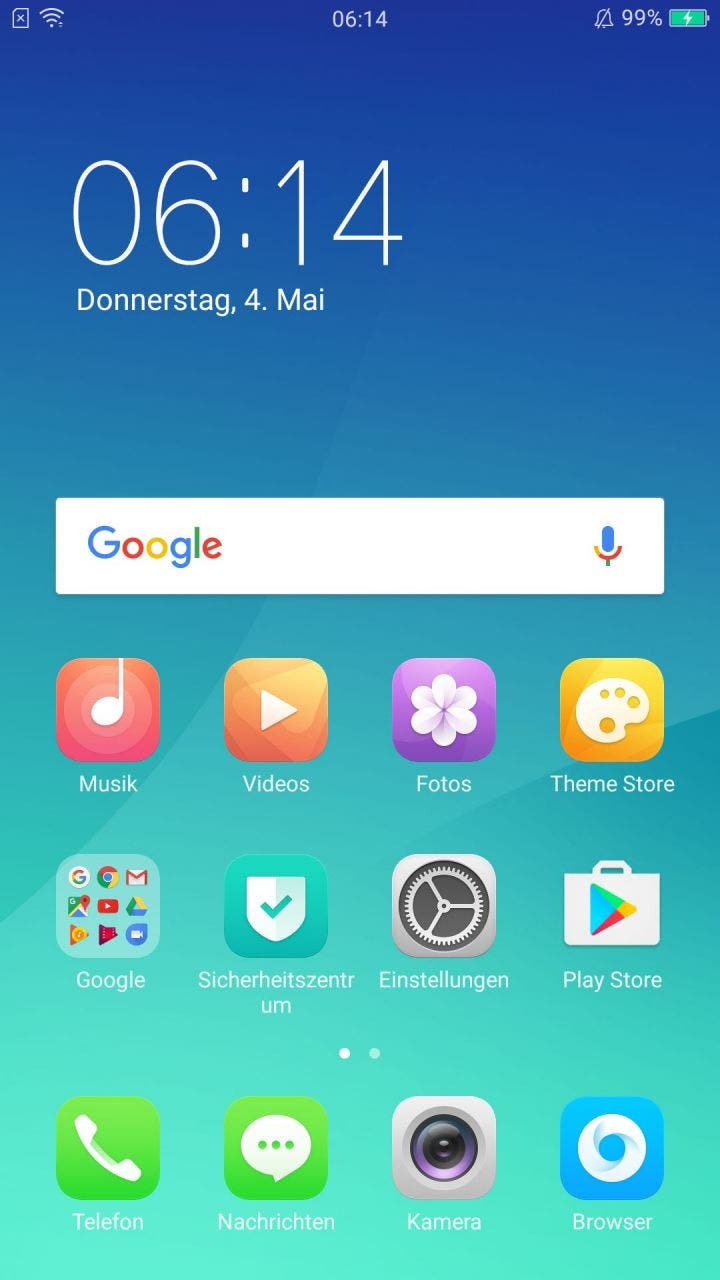This screenshot has width=720, height=1280.
Task: Open the Fotos gallery app
Action: point(444,710)
